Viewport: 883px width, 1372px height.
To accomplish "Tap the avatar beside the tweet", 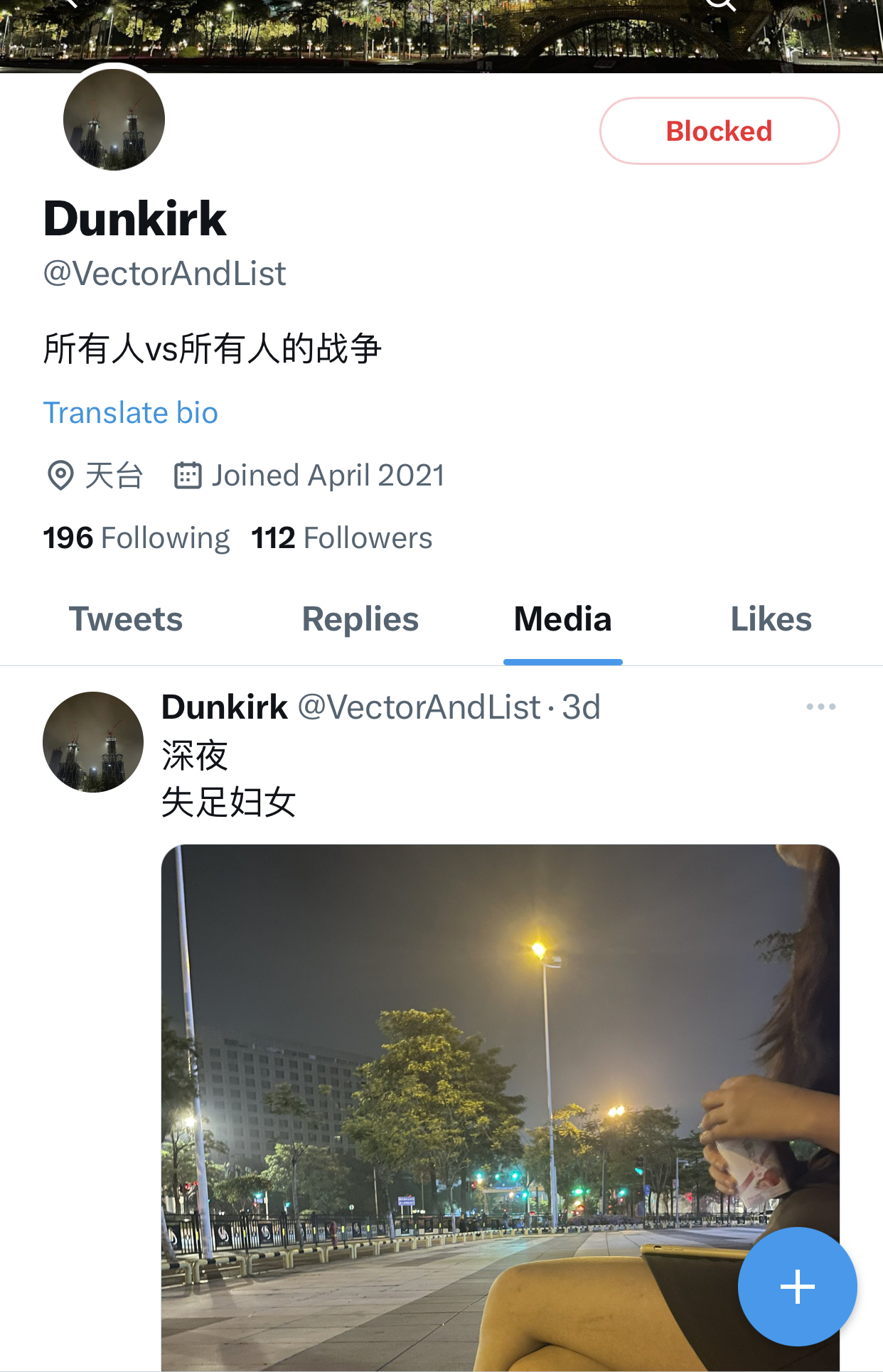I will coord(93,742).
